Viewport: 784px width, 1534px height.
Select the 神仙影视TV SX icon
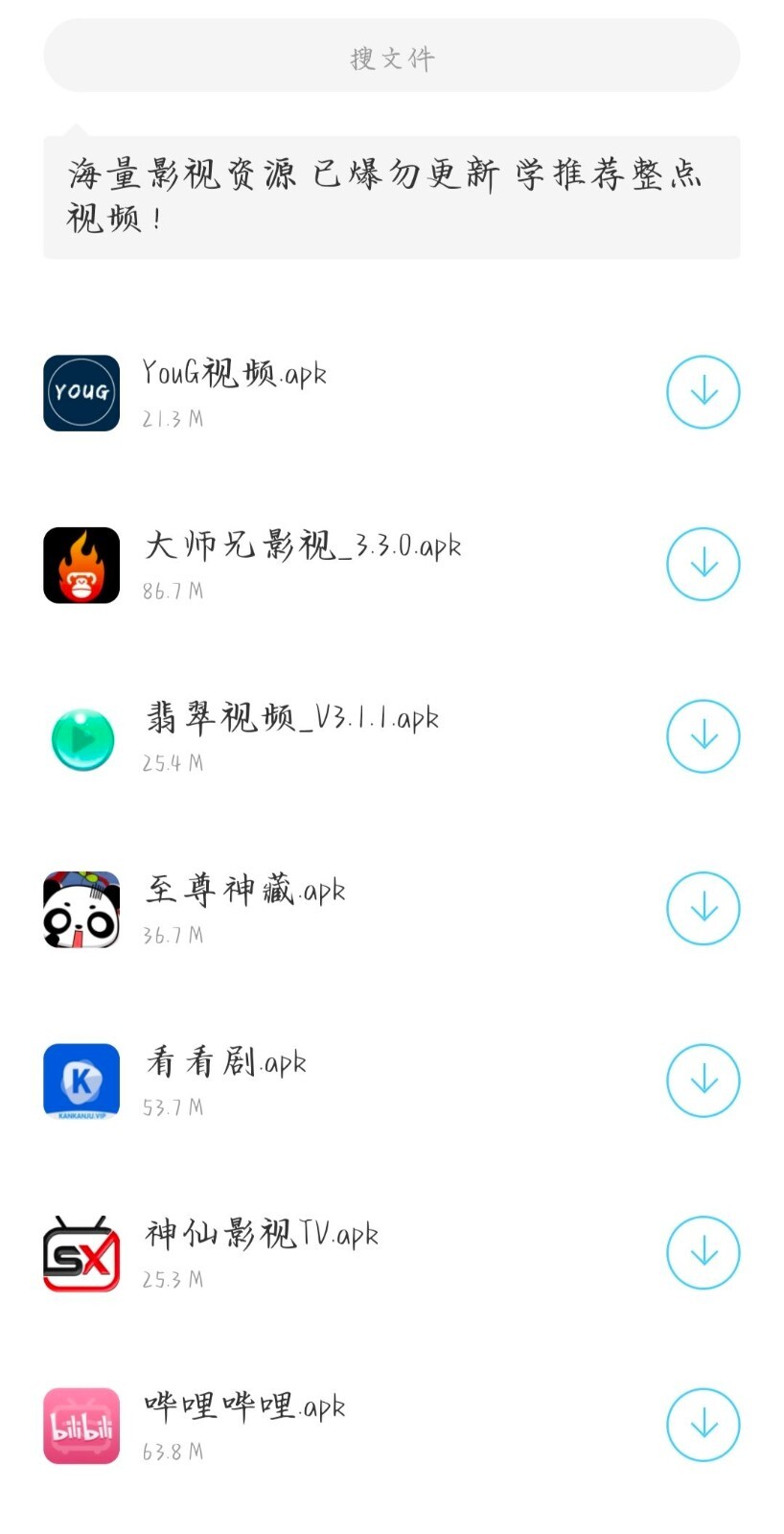coord(81,1253)
